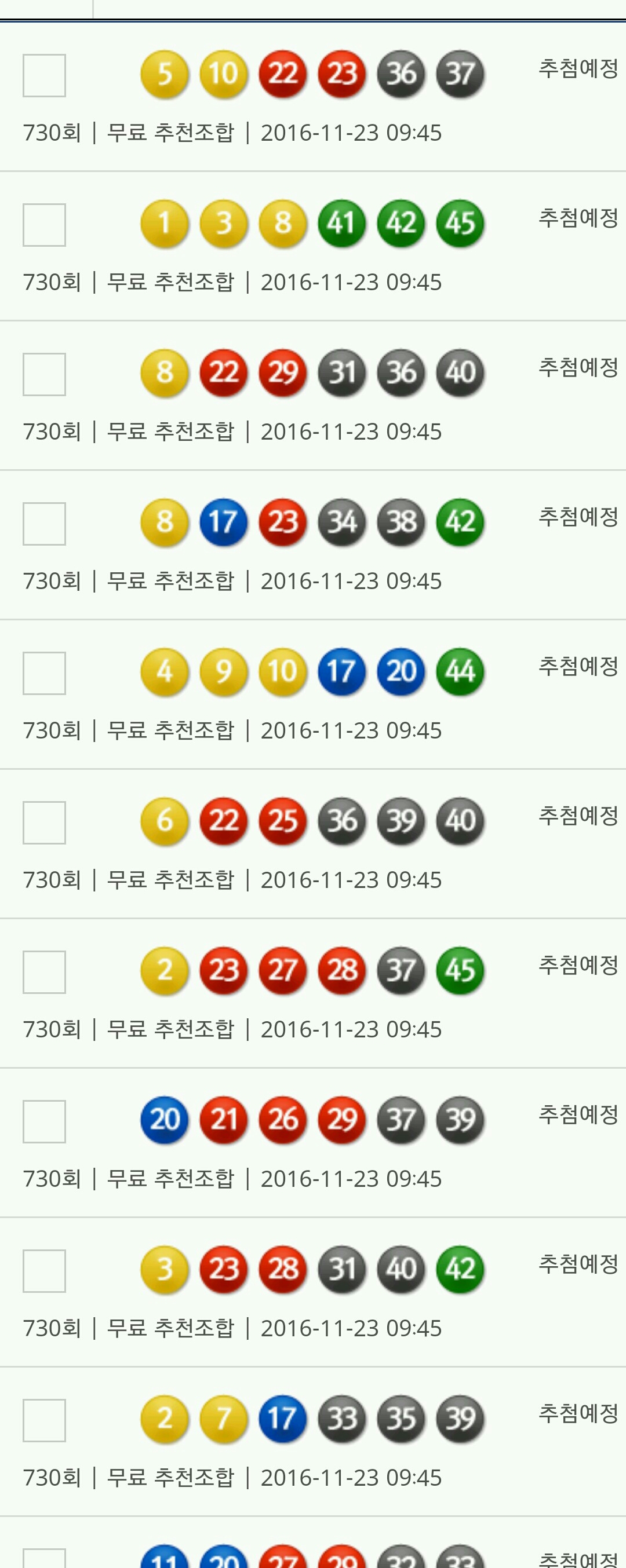Tick the checkbox for 8 22 29 31 36 40
Image resolution: width=626 pixels, height=1568 pixels.
pos(45,374)
